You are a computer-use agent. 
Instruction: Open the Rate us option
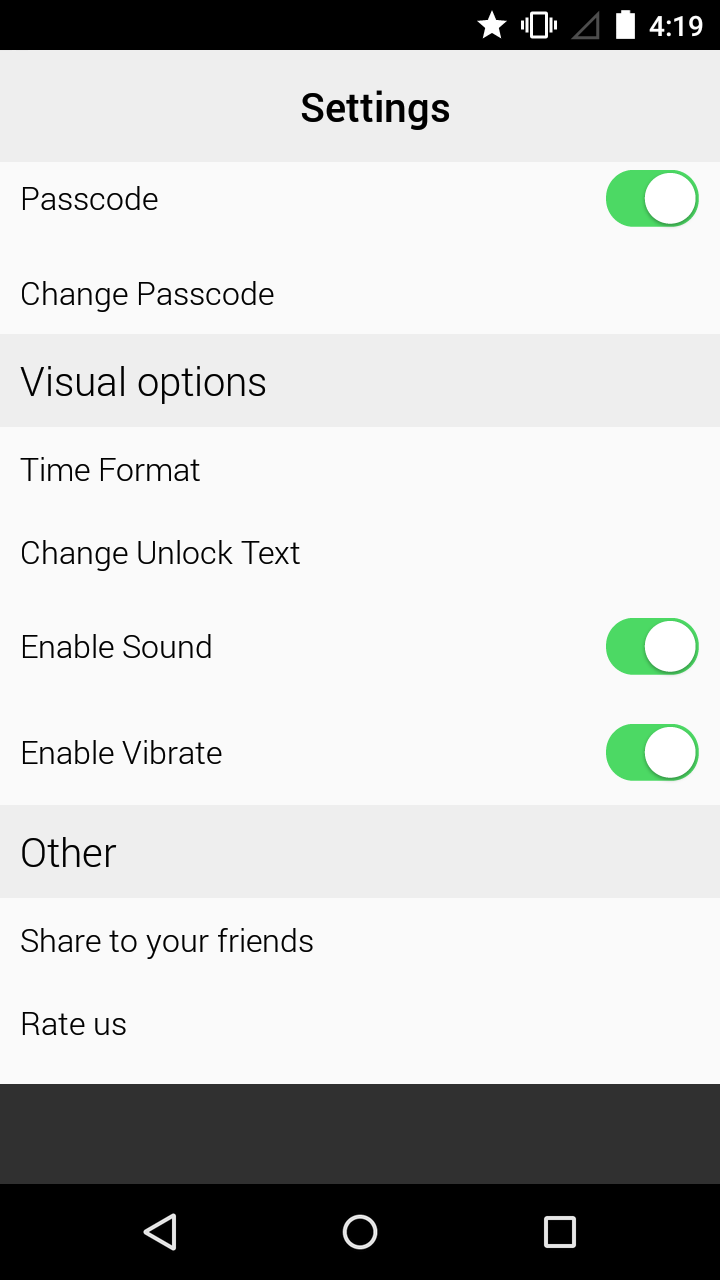[74, 1024]
